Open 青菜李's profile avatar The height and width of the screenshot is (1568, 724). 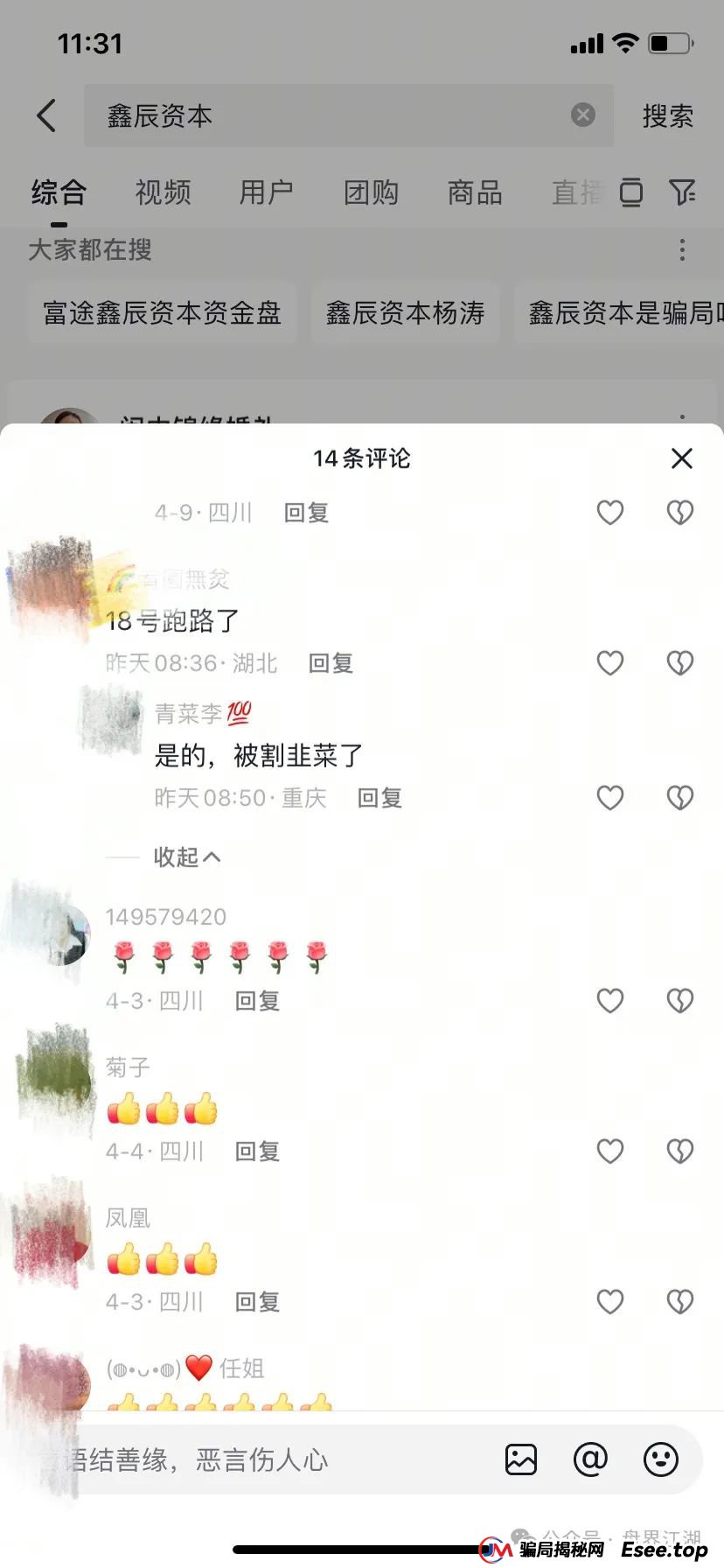(111, 719)
